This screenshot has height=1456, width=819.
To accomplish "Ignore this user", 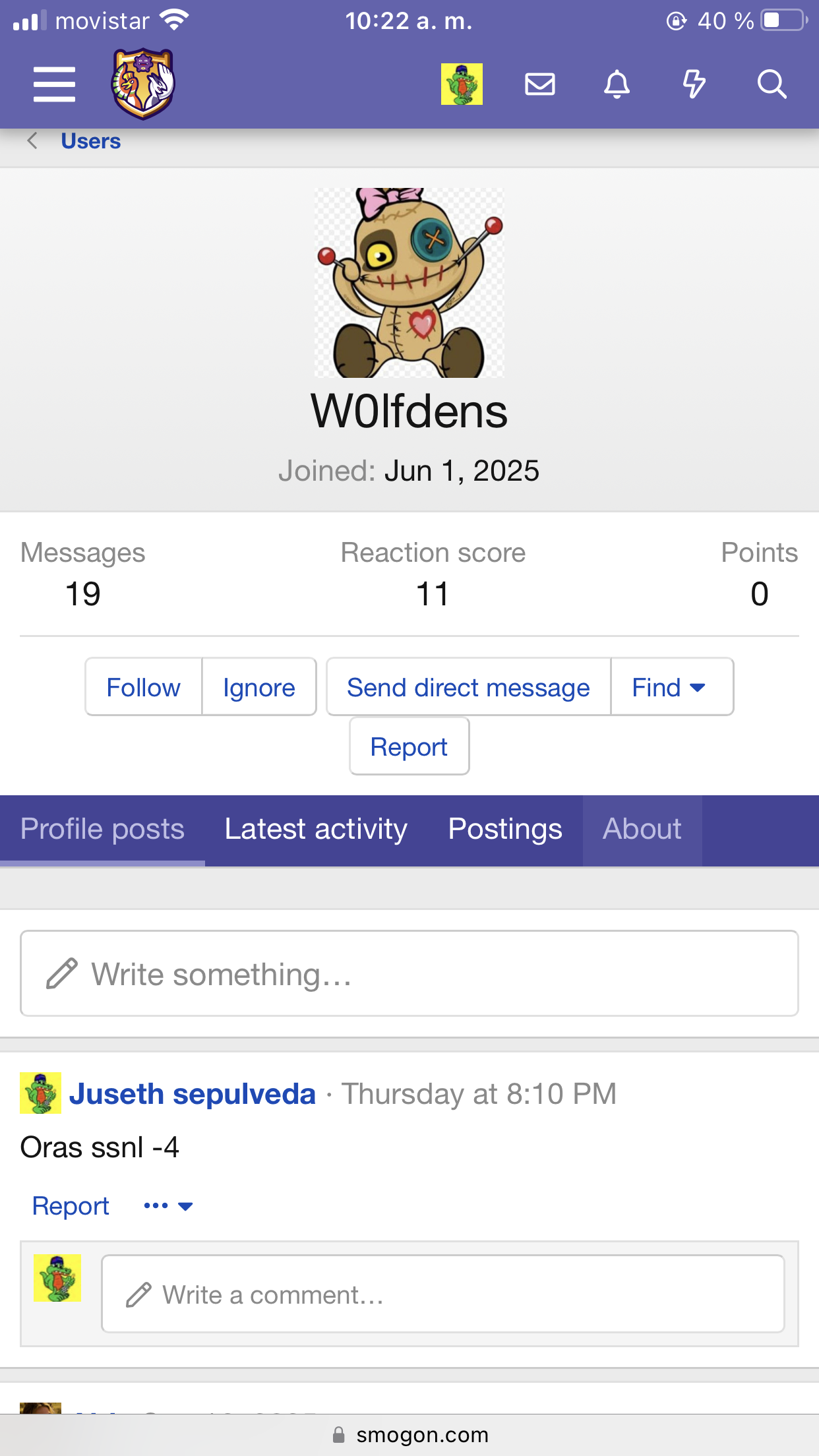I will (259, 687).
